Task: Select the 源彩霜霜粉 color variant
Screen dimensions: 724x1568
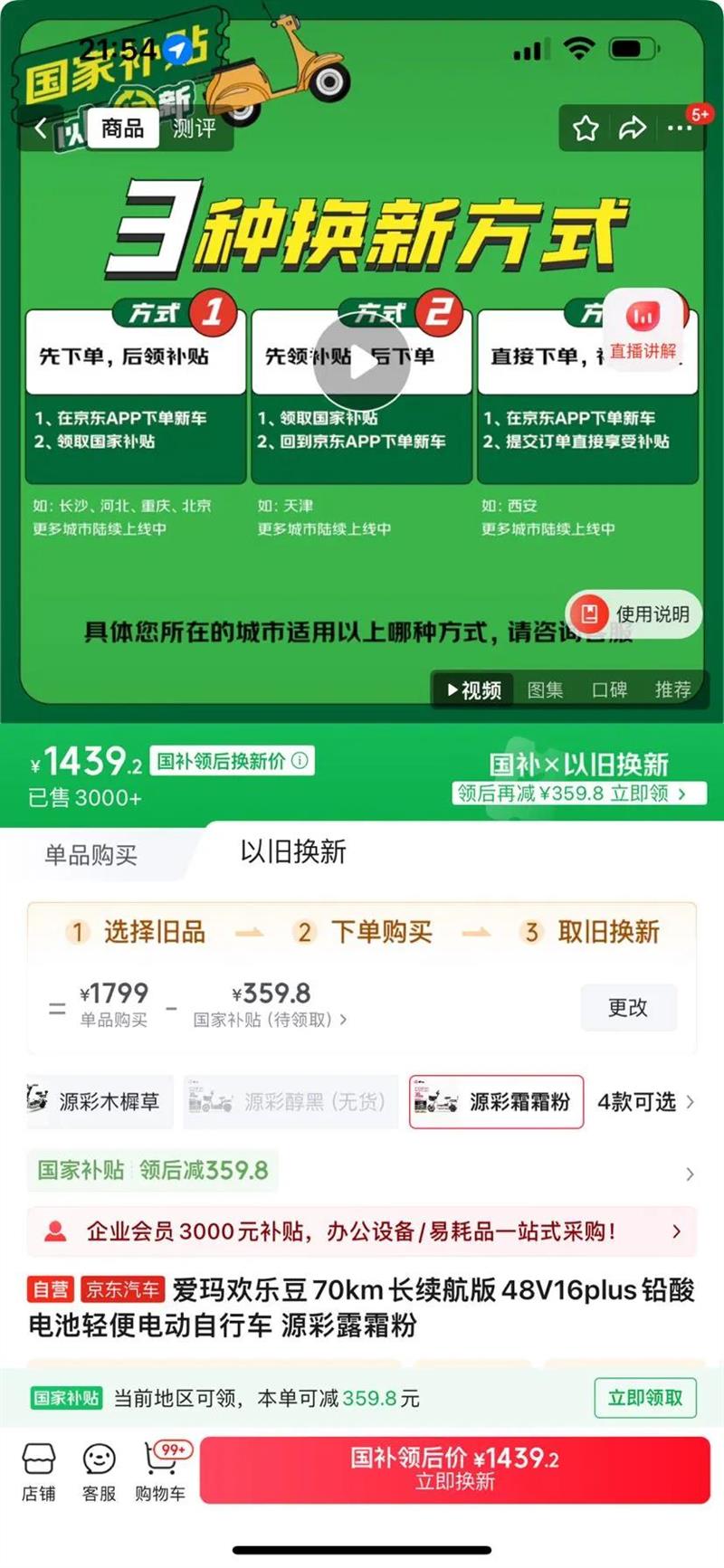Action: coord(496,1102)
